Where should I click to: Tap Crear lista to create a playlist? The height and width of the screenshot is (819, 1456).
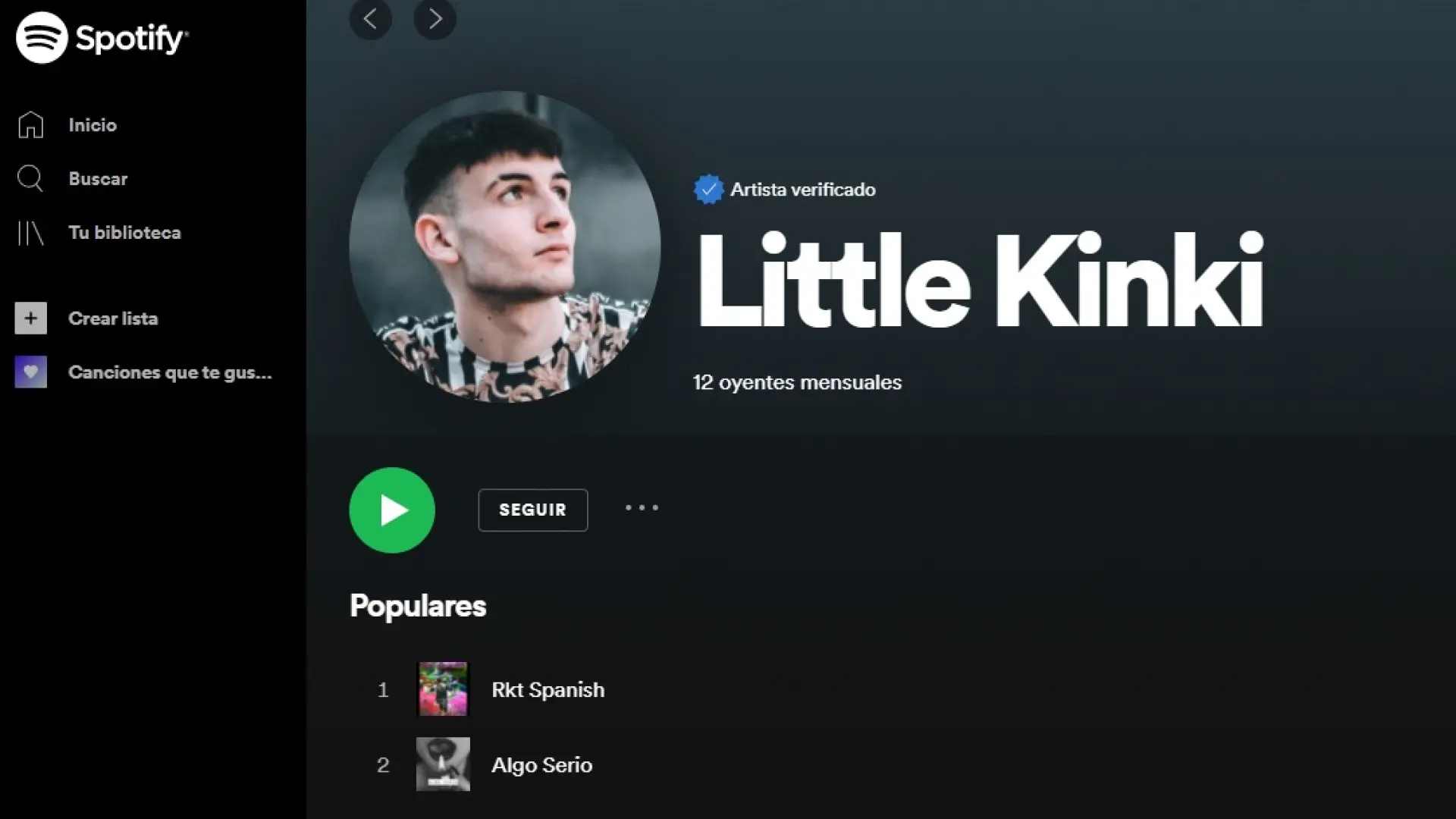[x=112, y=318]
